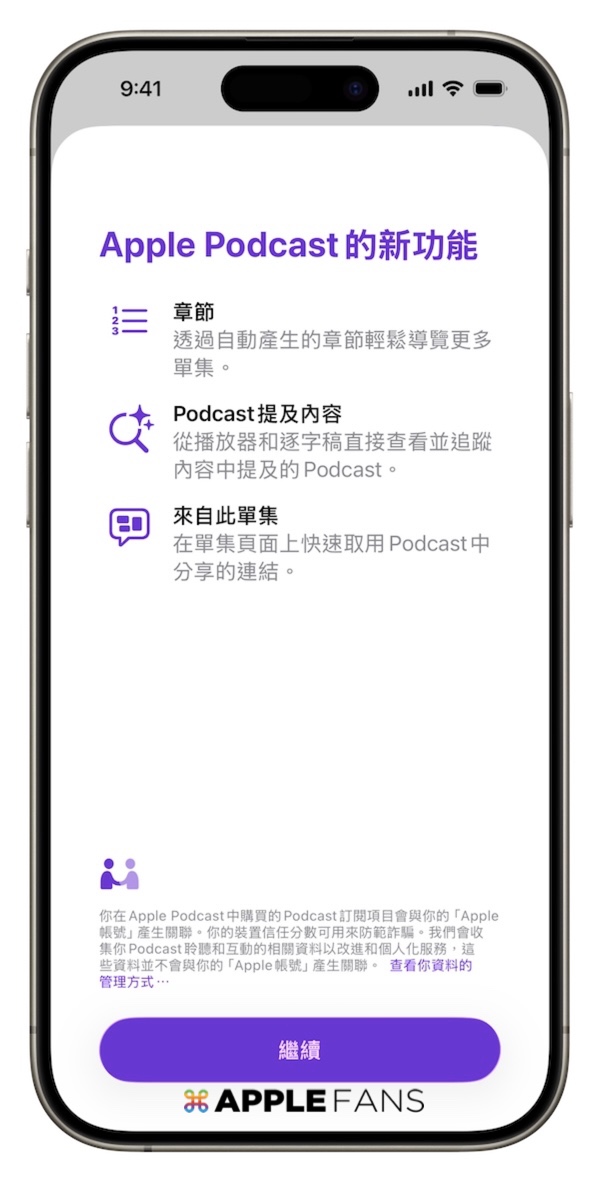Open the 查看你資料的管理方式 link
600x1182 pixels.
(430, 965)
